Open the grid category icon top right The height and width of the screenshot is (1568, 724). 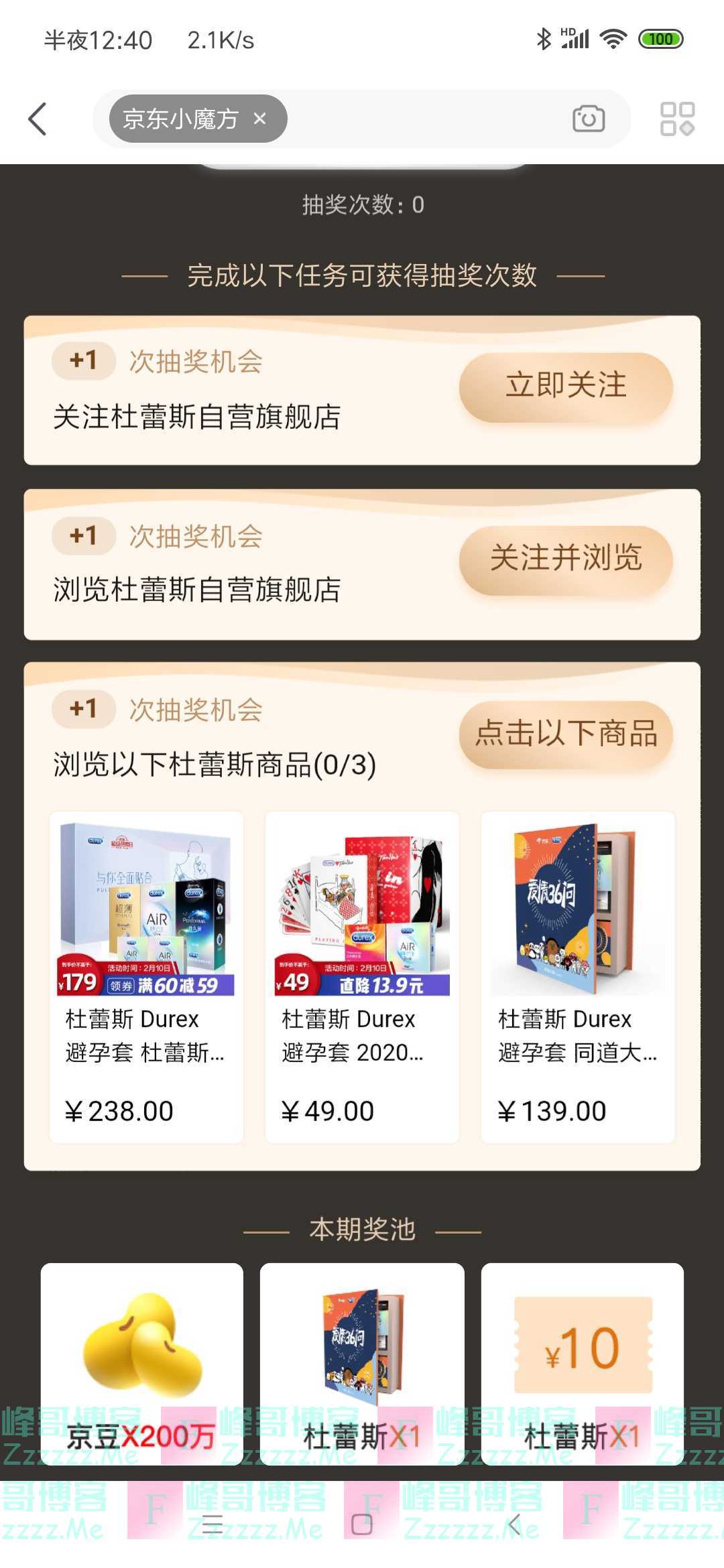(678, 118)
